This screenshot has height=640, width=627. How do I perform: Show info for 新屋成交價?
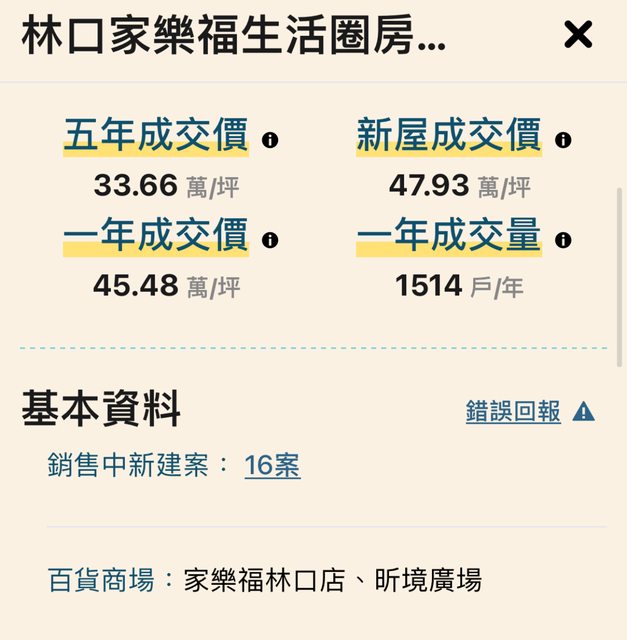pos(564,140)
